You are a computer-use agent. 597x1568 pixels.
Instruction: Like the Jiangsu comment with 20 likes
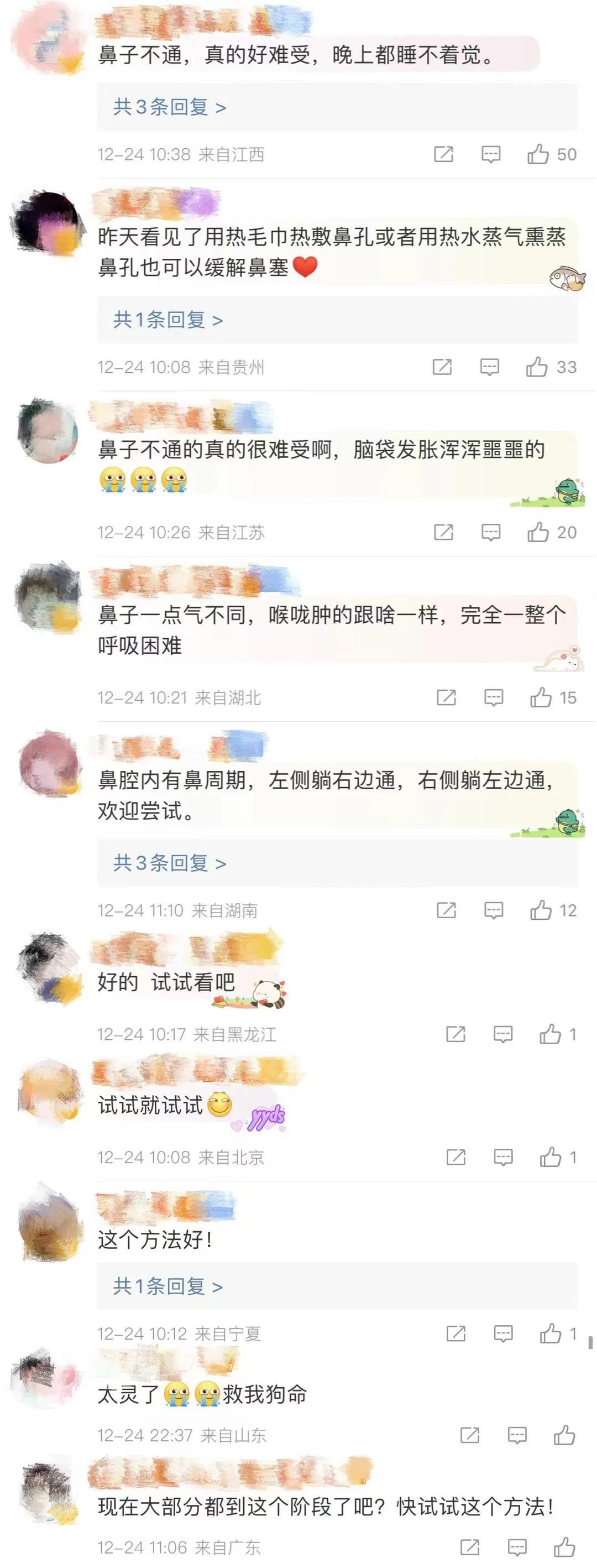pos(538,533)
